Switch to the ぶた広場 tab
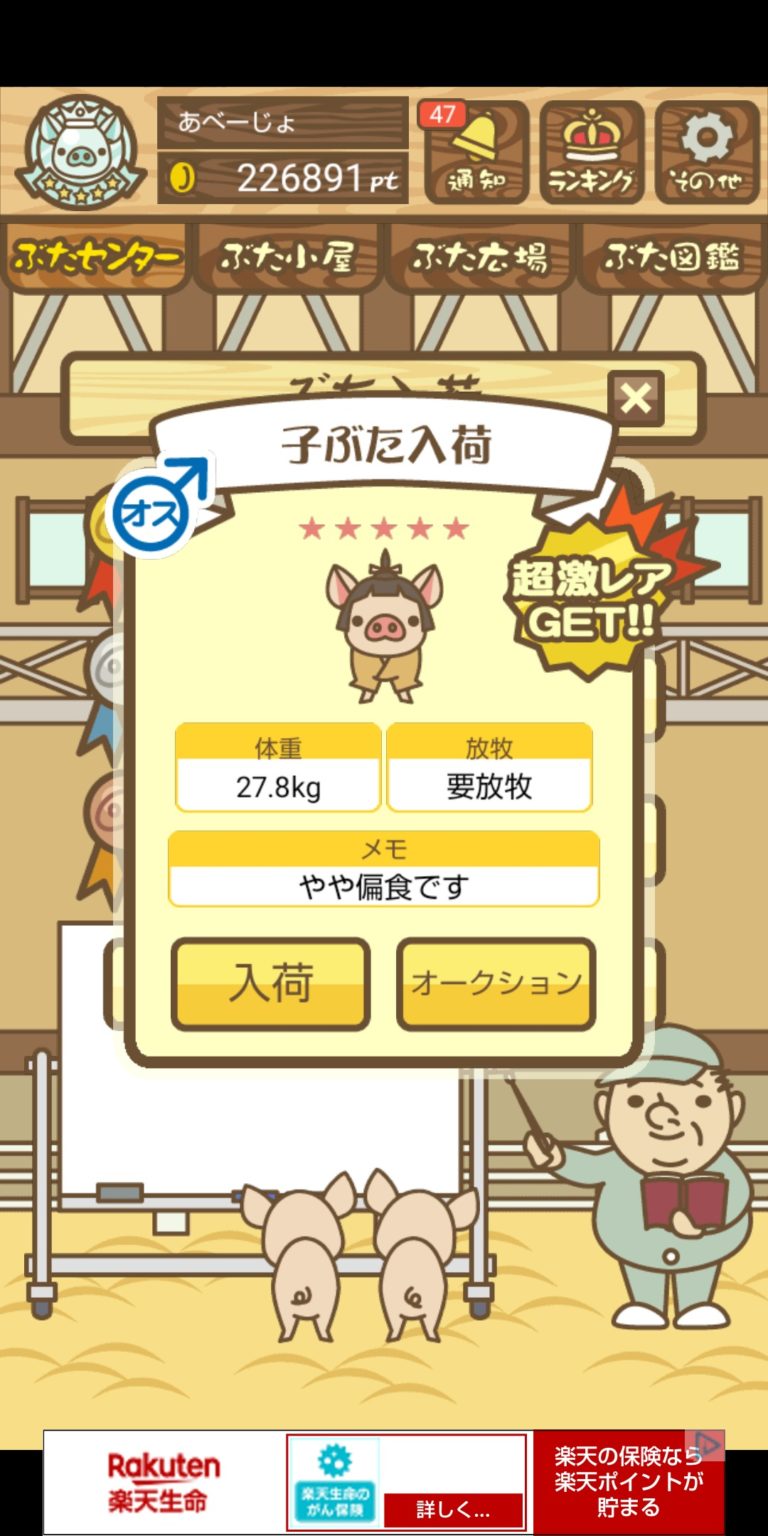Viewport: 768px width, 1536px height. tap(480, 258)
